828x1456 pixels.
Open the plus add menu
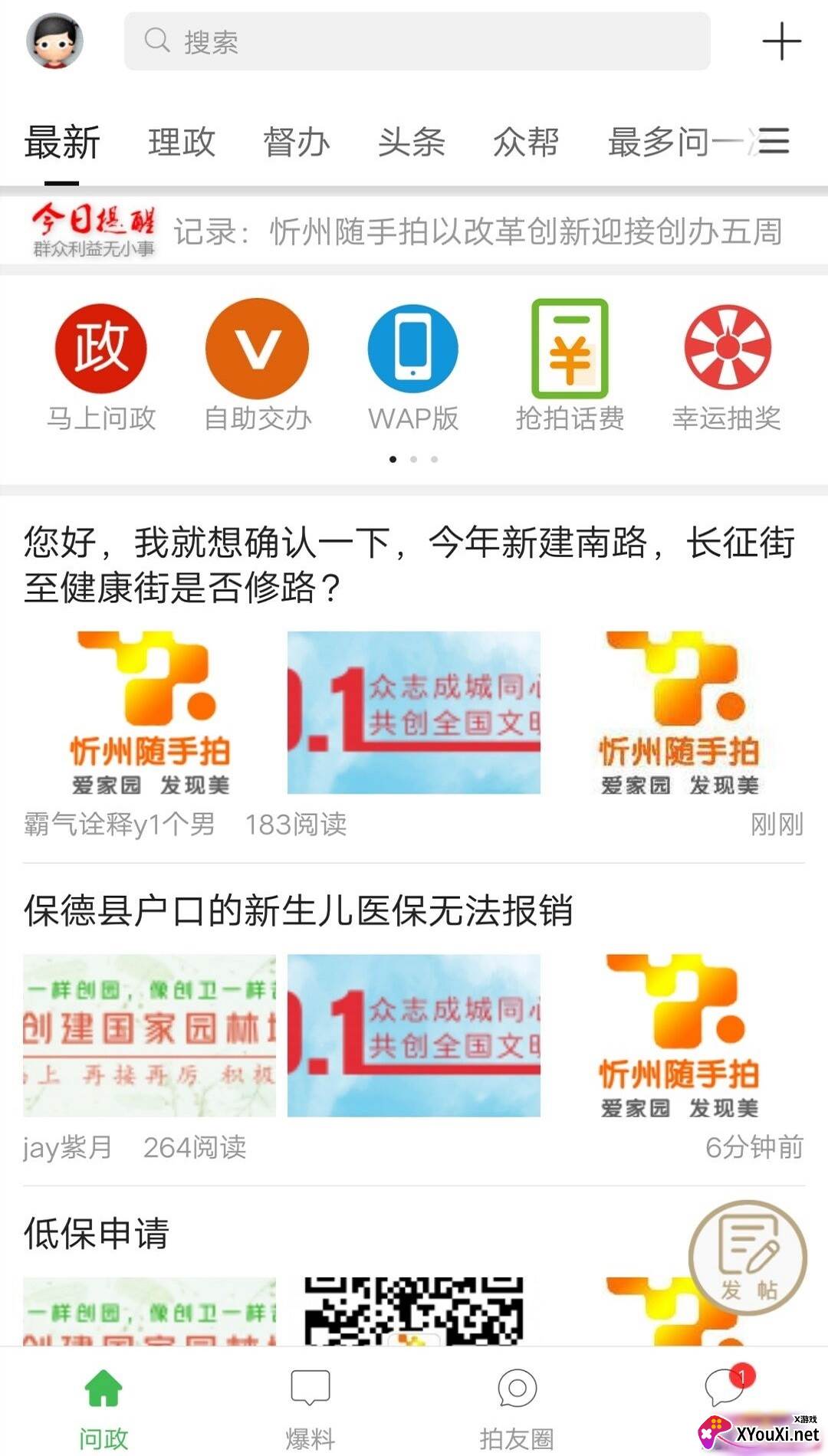click(x=781, y=41)
